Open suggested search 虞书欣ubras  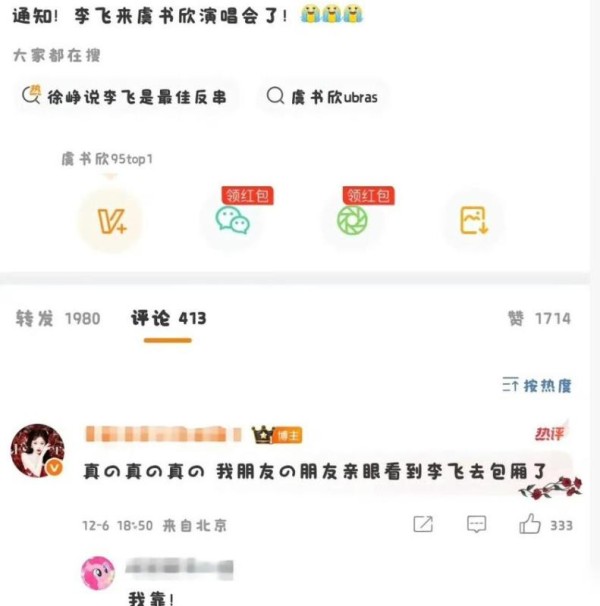pos(322,97)
